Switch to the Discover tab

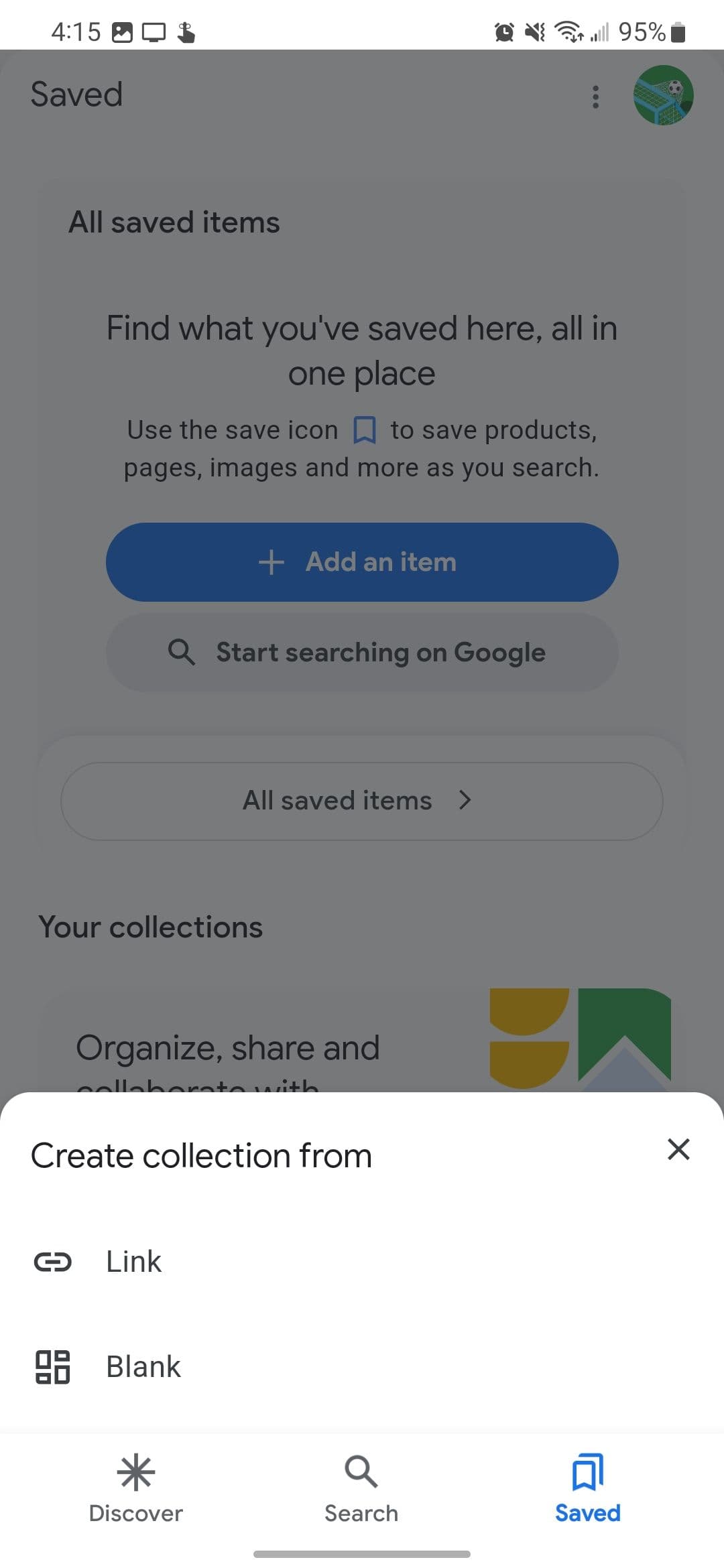(136, 1485)
